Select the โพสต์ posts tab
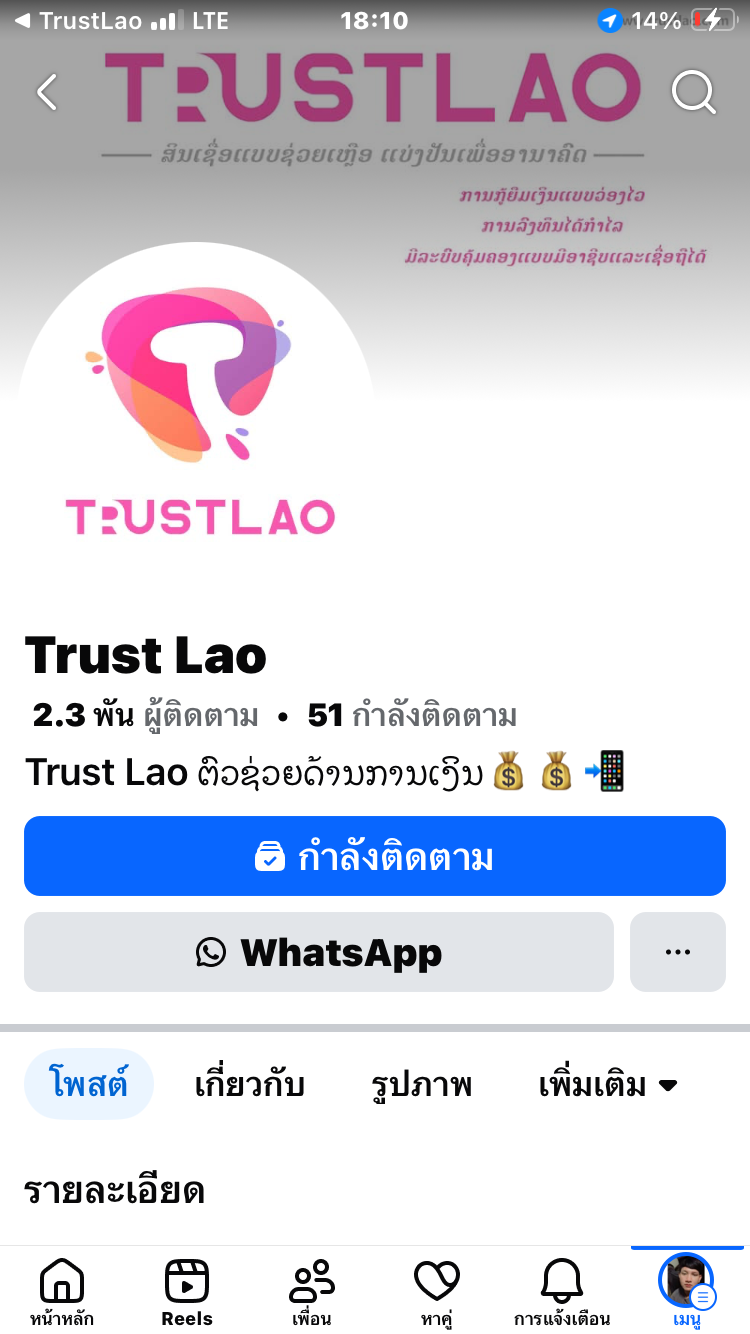The height and width of the screenshot is (1334, 750). coord(89,1084)
